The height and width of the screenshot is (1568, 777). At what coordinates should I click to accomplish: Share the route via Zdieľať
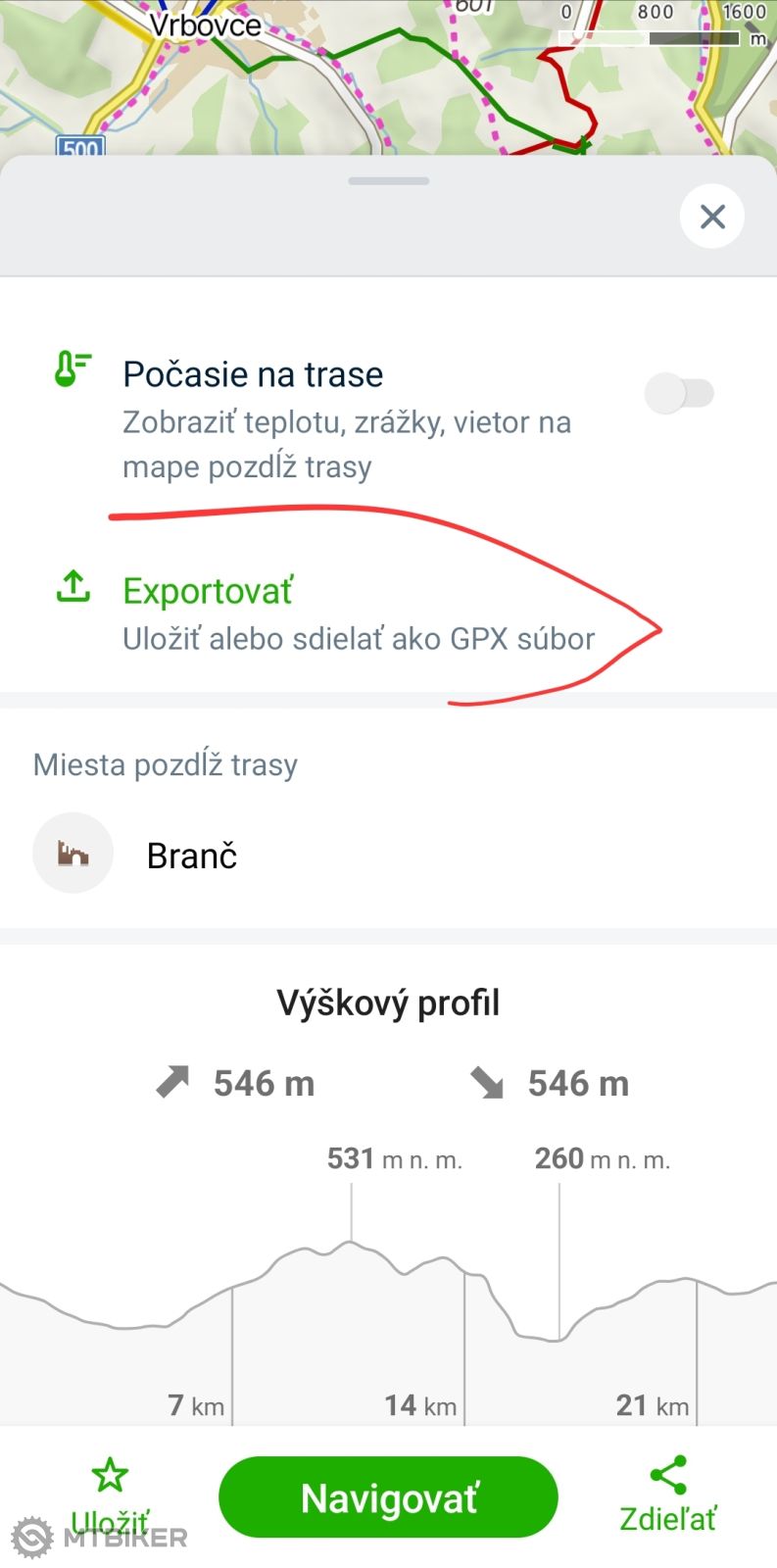tap(667, 1494)
